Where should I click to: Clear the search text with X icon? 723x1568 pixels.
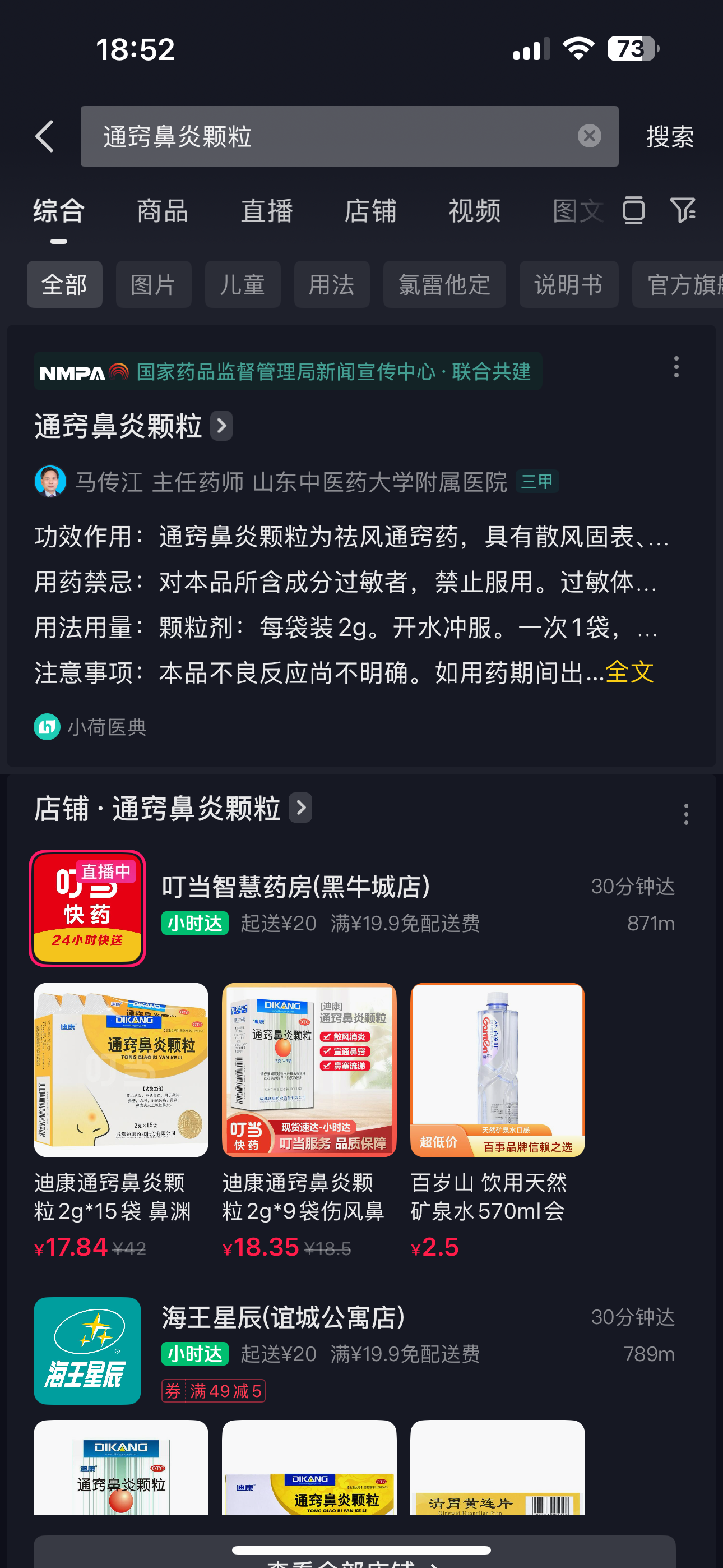(588, 136)
